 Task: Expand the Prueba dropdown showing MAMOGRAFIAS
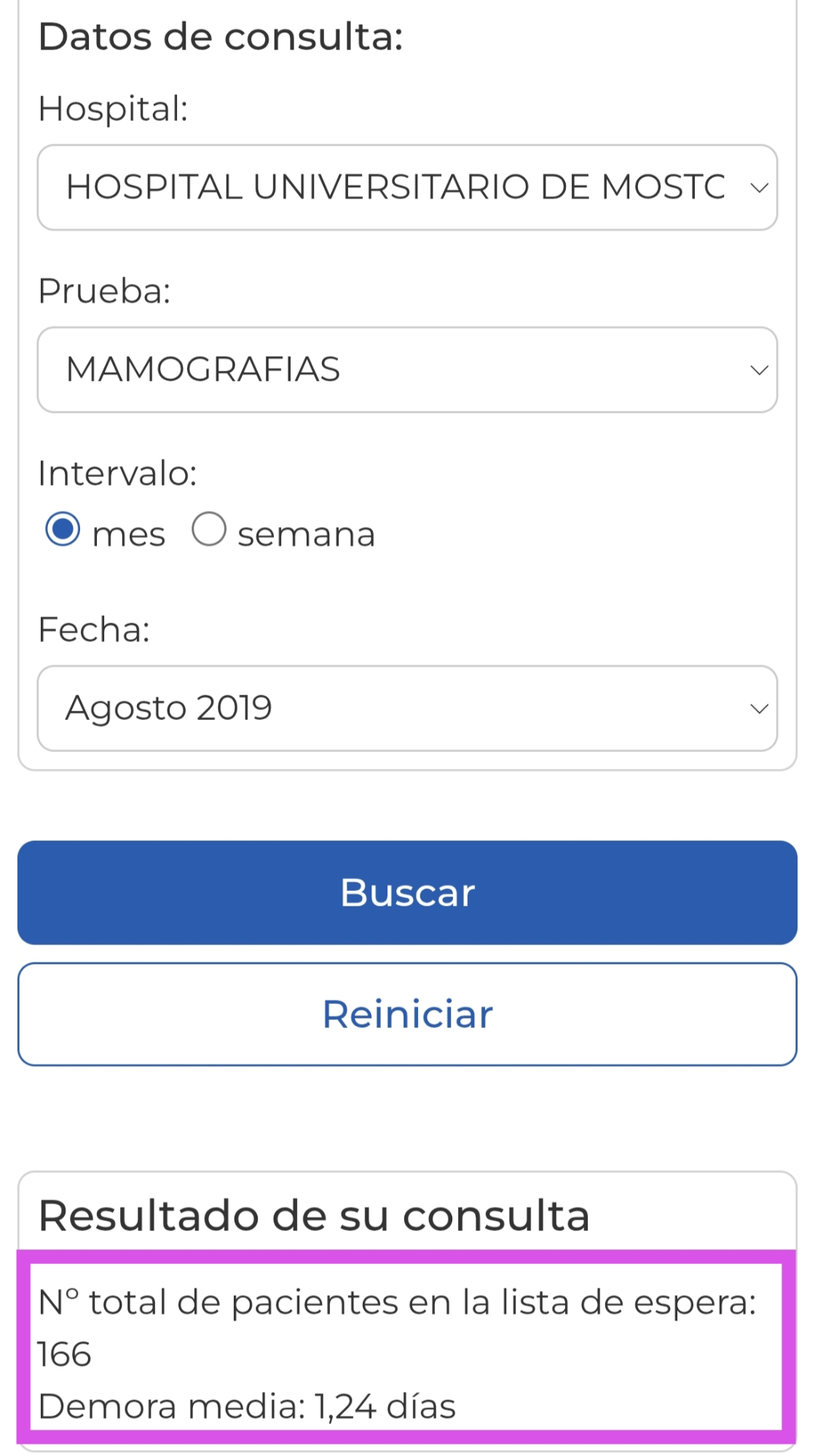[407, 370]
